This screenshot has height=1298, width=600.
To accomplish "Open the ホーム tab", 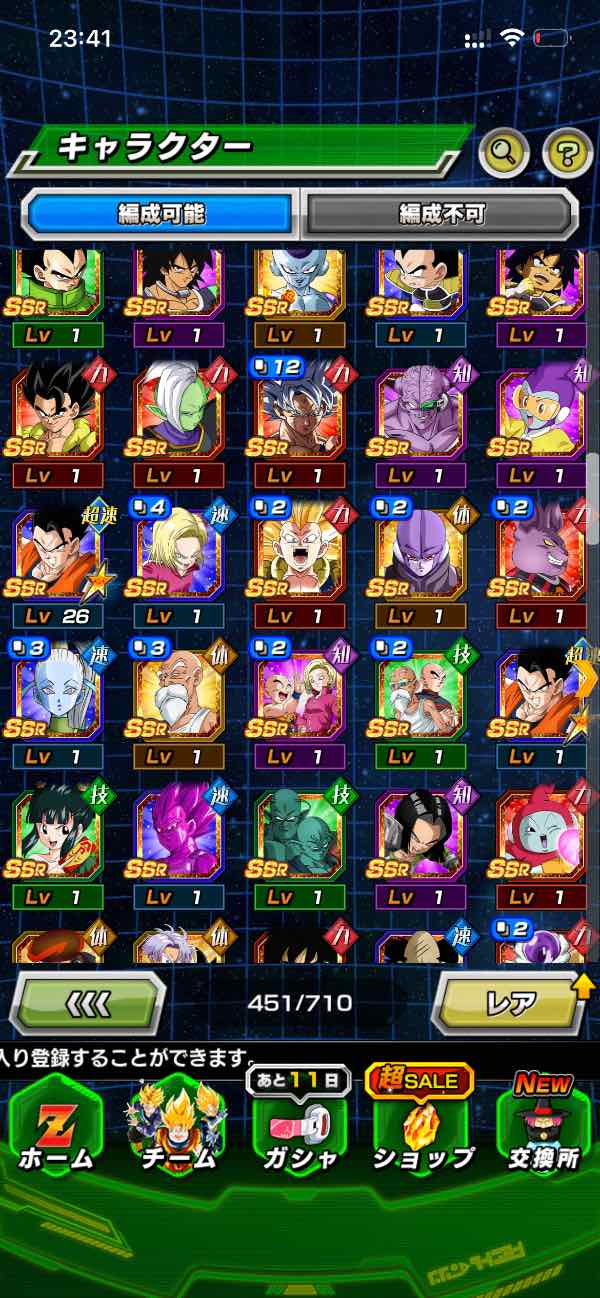I will (x=57, y=1126).
